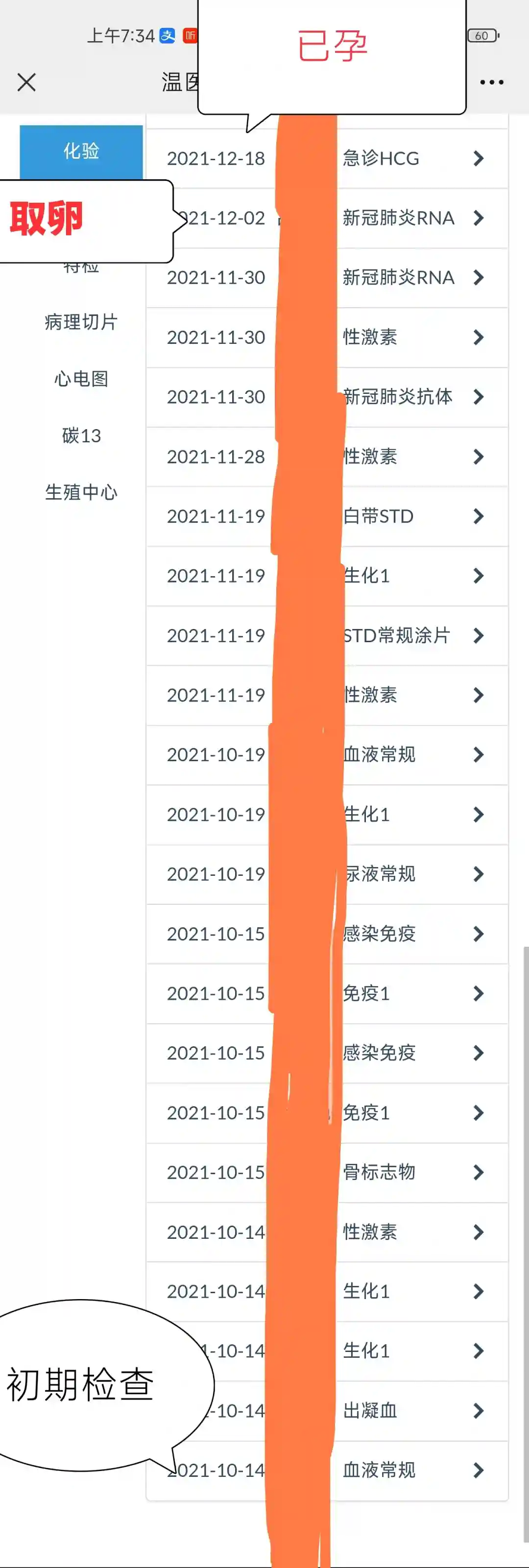The image size is (529, 1568).
Task: Close the page with the X icon
Action: (27, 82)
